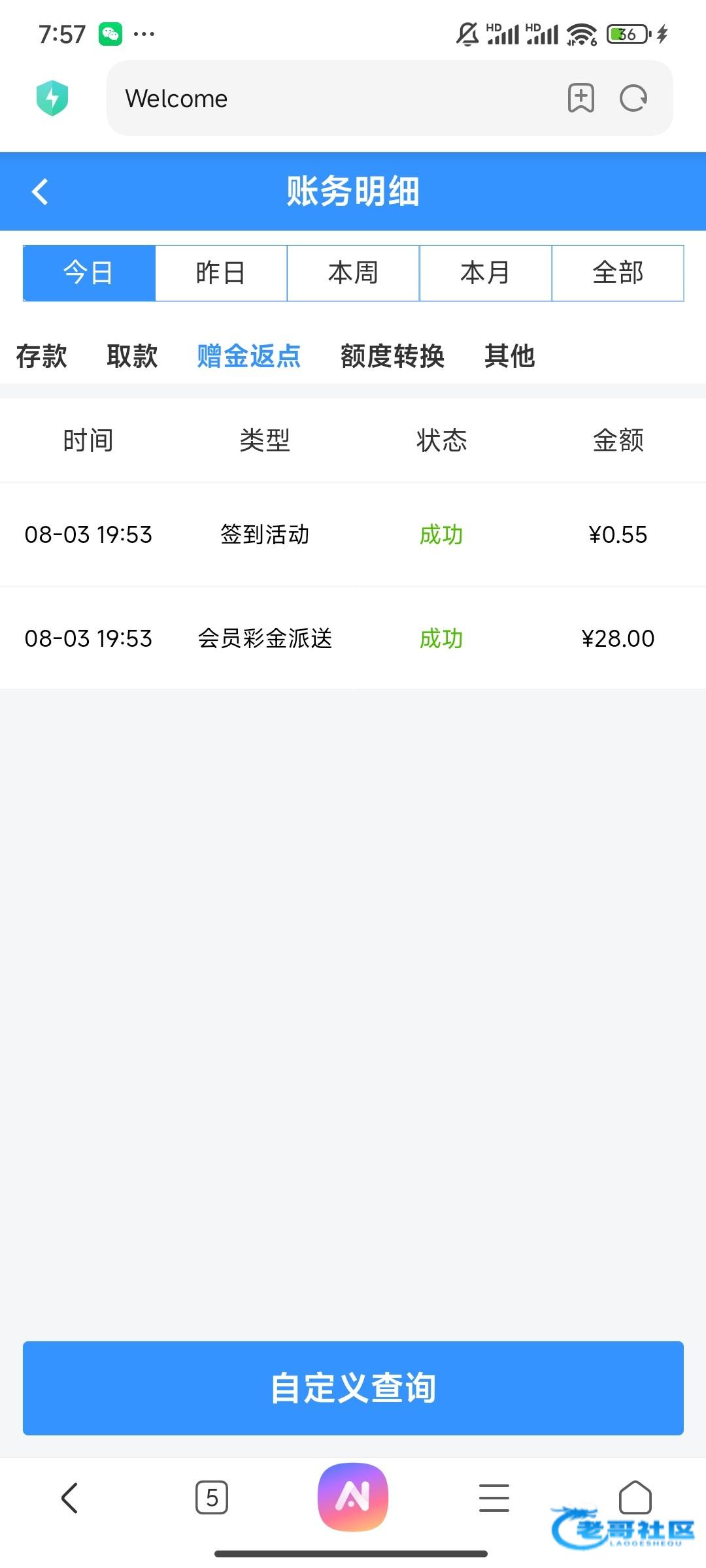Launch the AI assistant button
The height and width of the screenshot is (1568, 706).
[x=353, y=1497]
